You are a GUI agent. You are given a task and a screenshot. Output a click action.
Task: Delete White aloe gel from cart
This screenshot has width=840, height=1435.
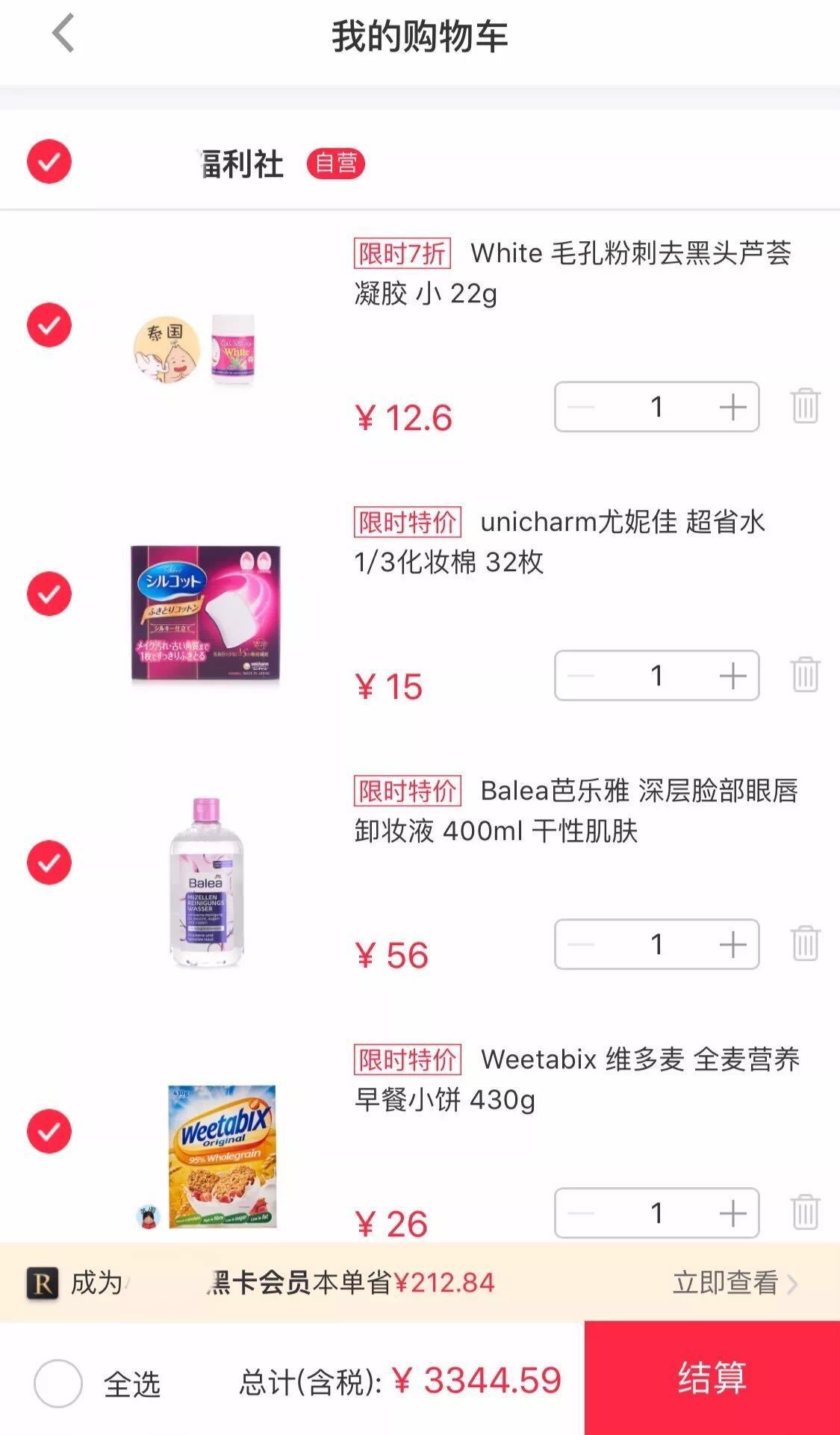805,406
